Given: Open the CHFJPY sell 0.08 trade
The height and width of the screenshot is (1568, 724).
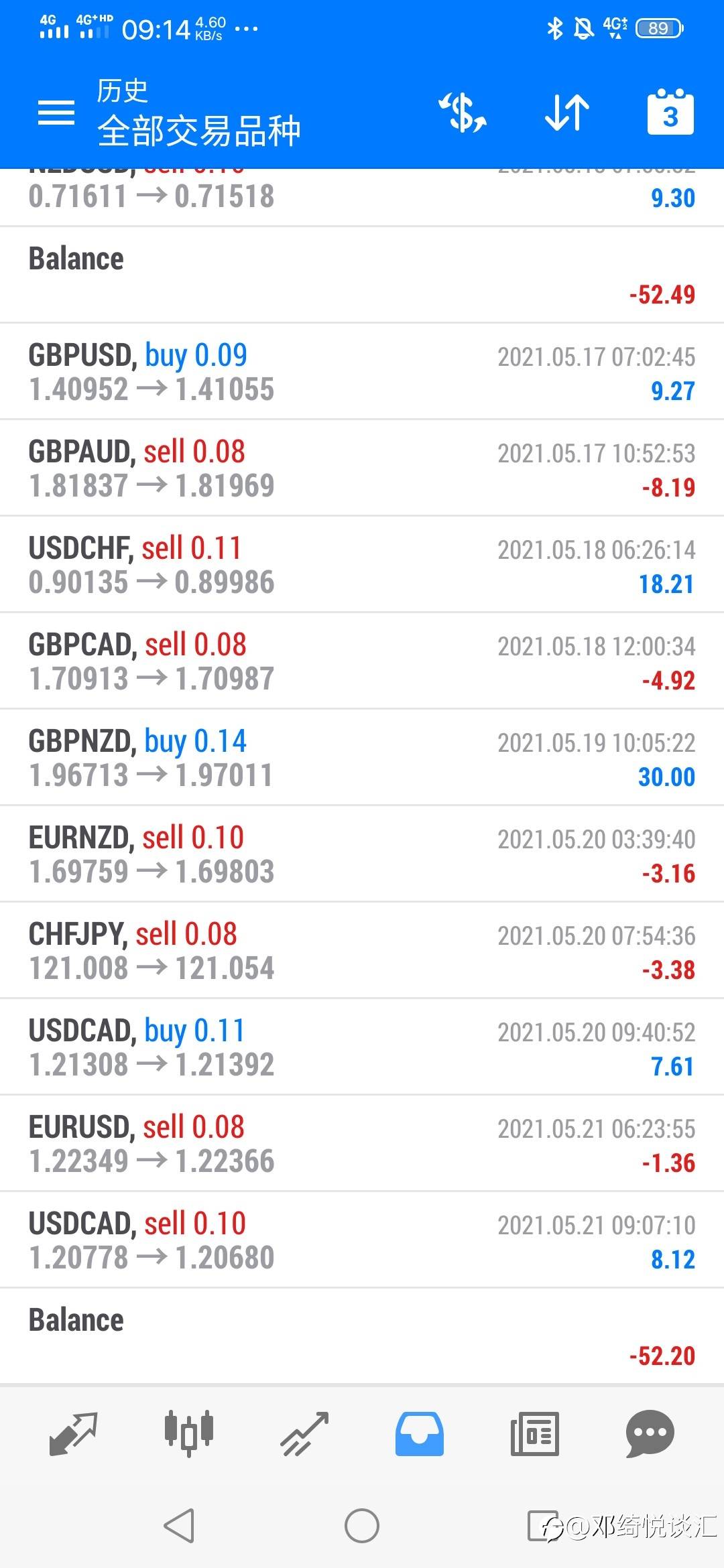Looking at the screenshot, I should pos(362,951).
